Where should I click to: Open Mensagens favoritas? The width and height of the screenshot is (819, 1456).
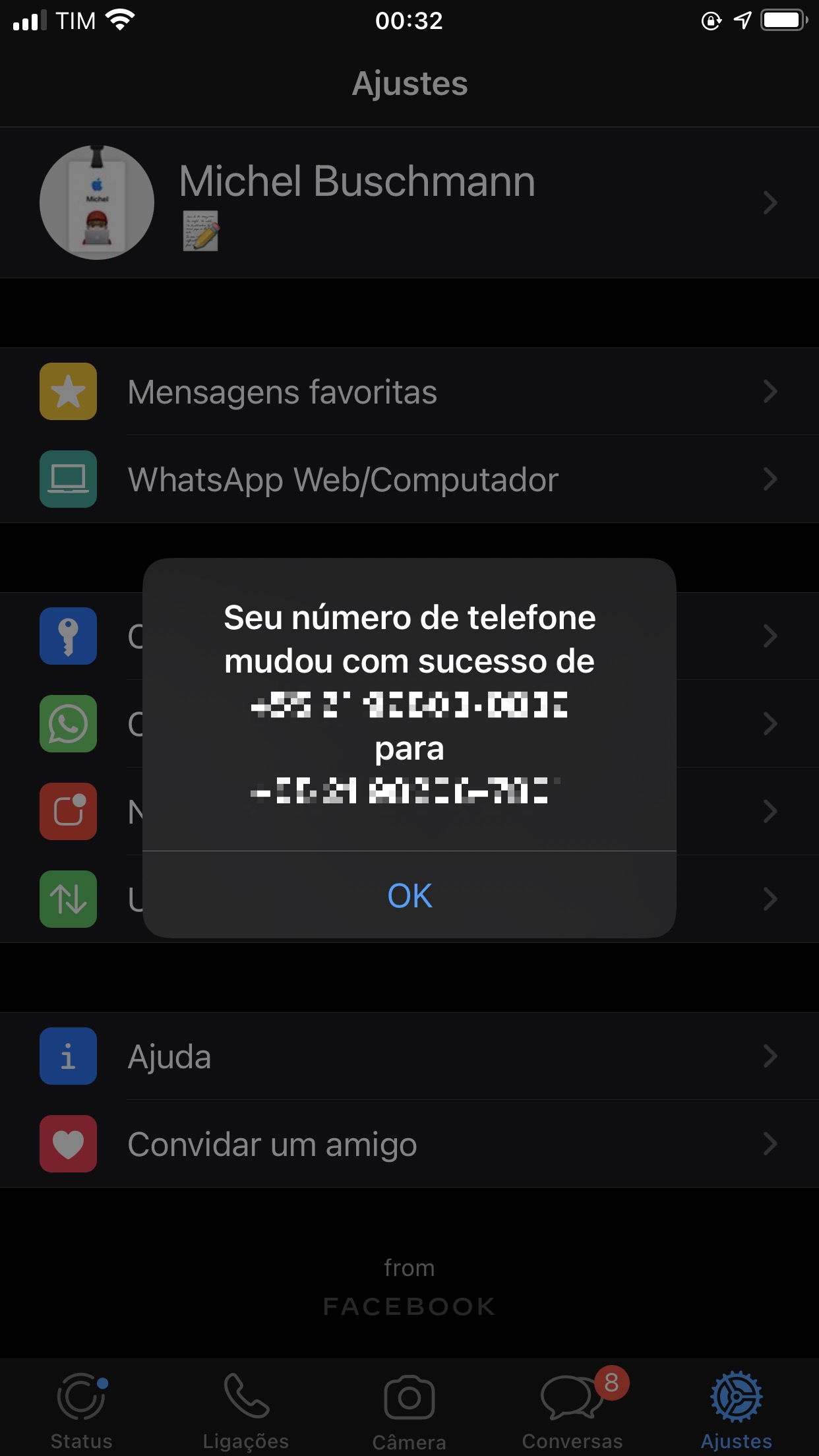(409, 392)
